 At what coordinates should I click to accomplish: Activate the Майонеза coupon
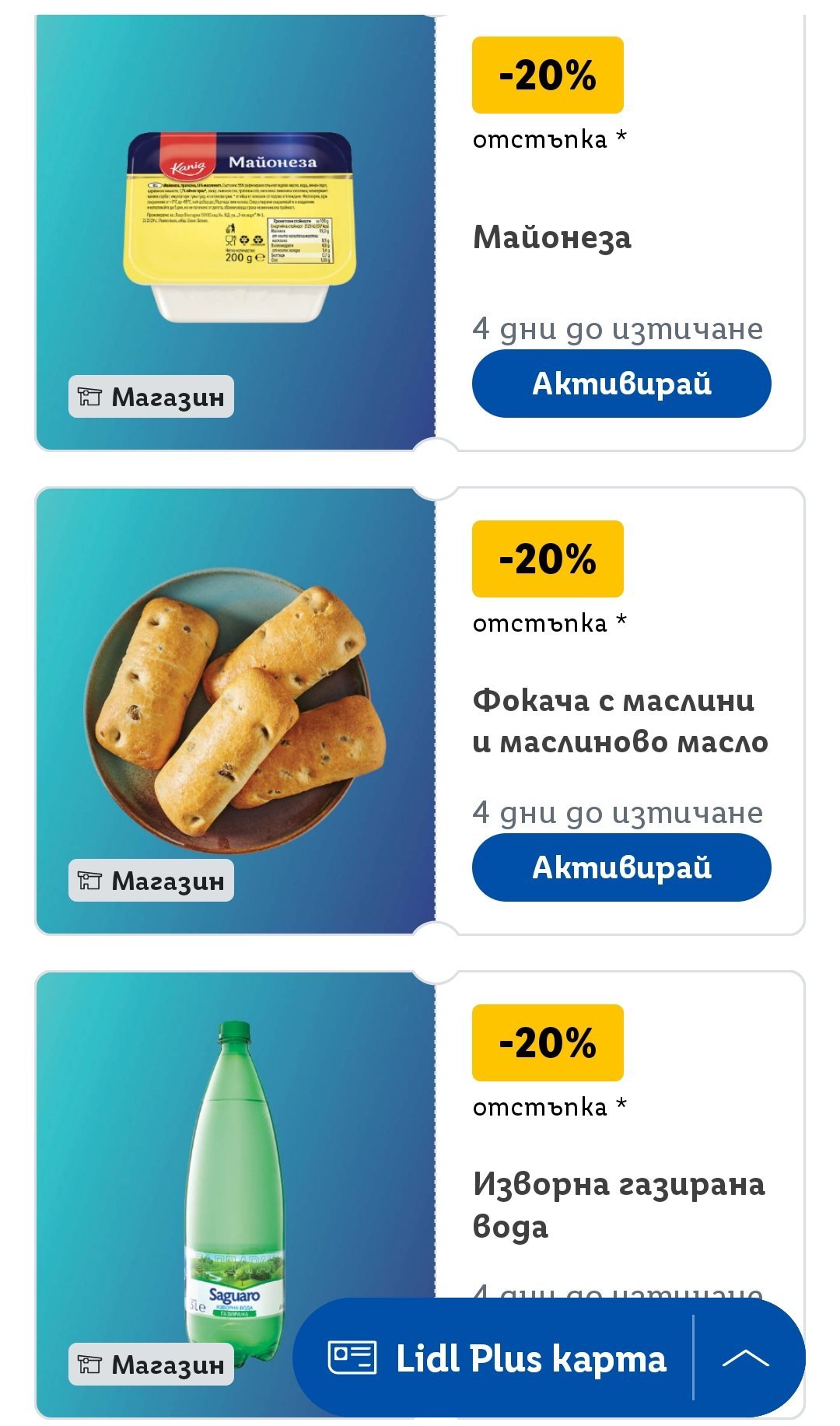click(x=621, y=384)
